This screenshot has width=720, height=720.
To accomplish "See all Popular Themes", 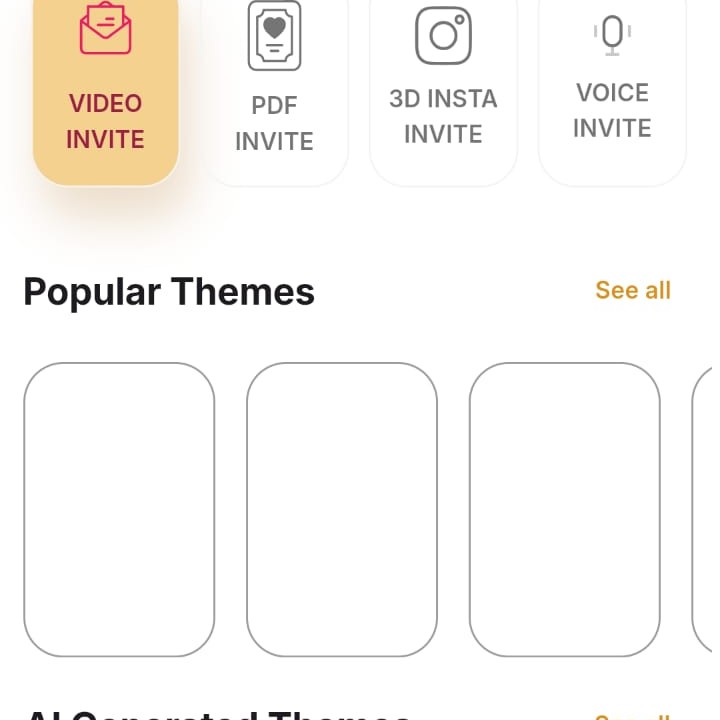I will tap(632, 290).
